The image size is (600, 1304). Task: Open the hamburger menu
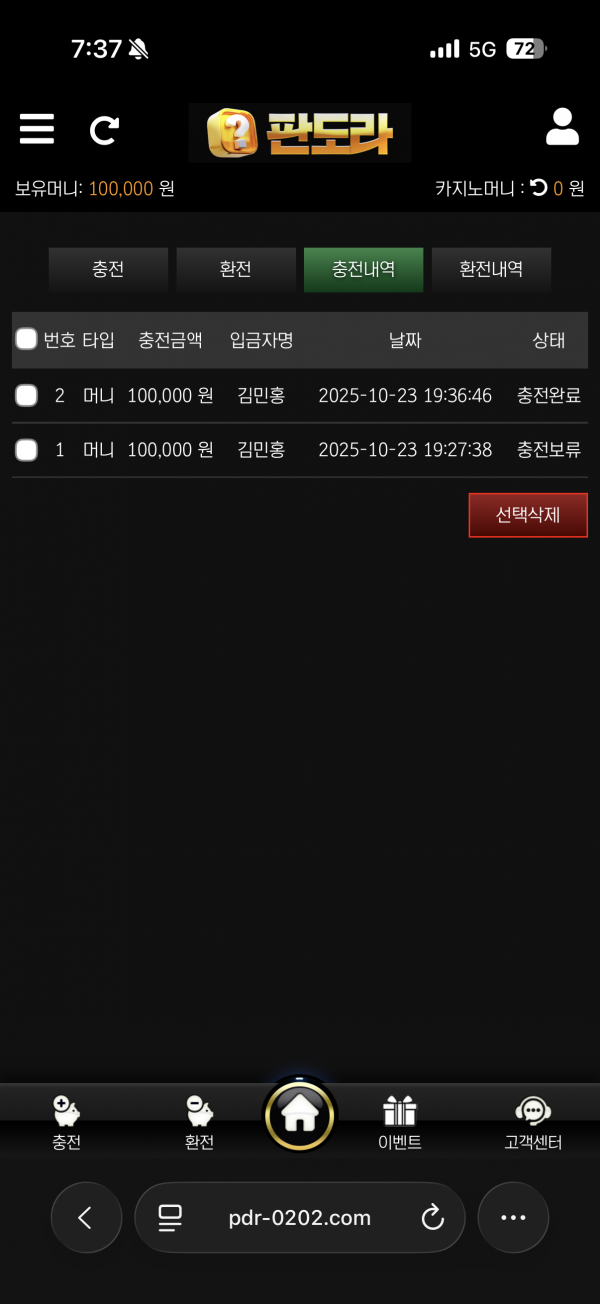[x=37, y=129]
